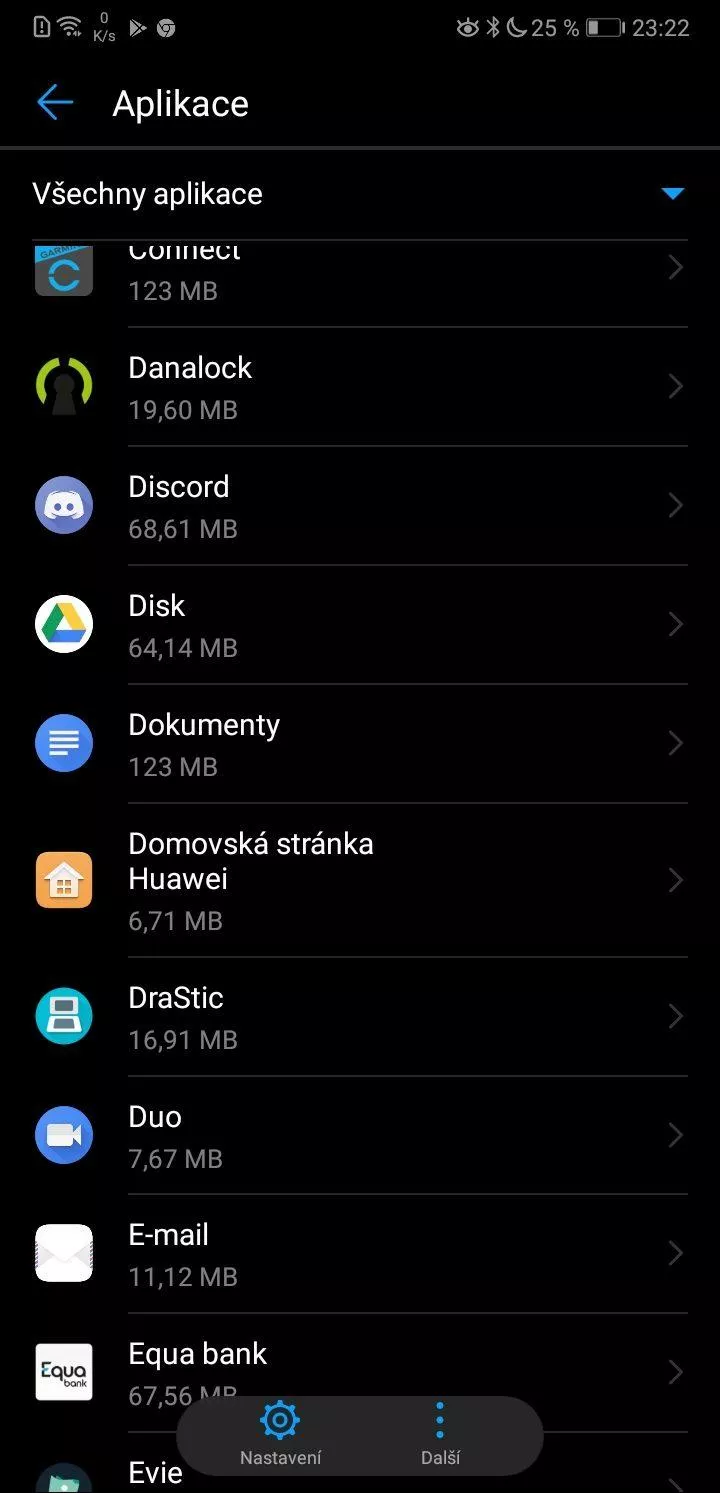Open the Disk app entry
The image size is (720, 1493).
(360, 625)
